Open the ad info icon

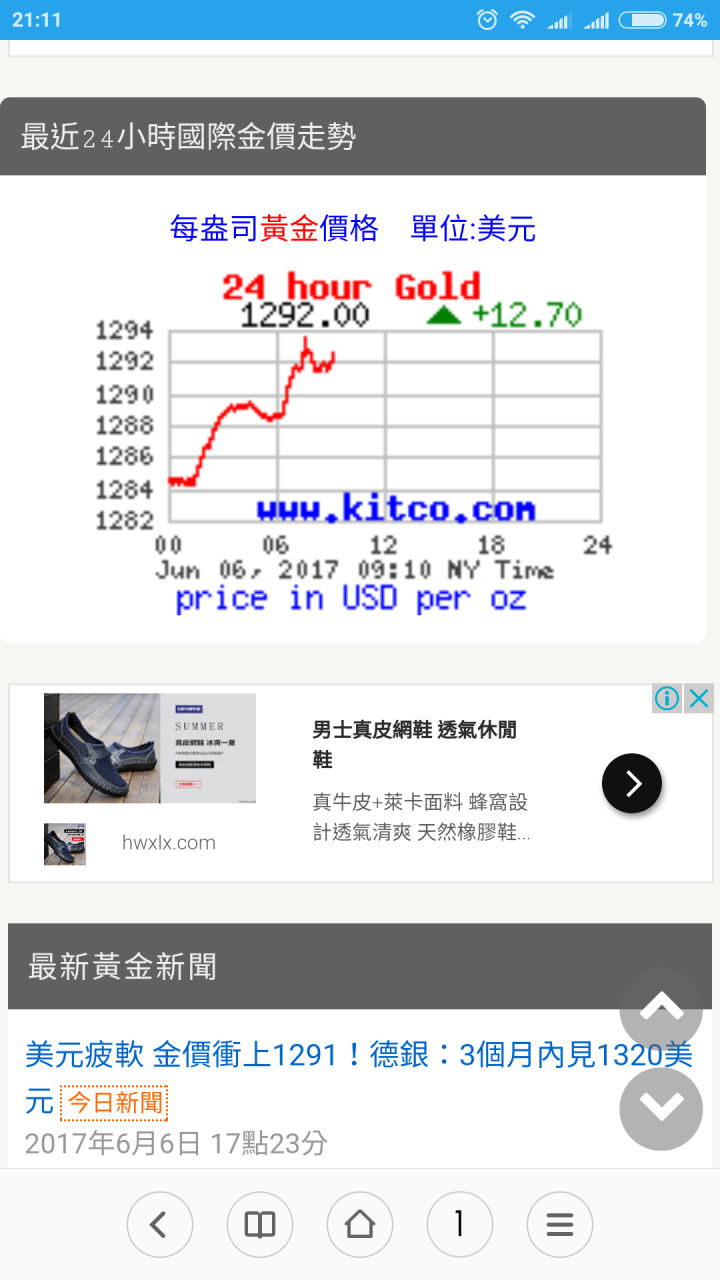click(x=667, y=698)
